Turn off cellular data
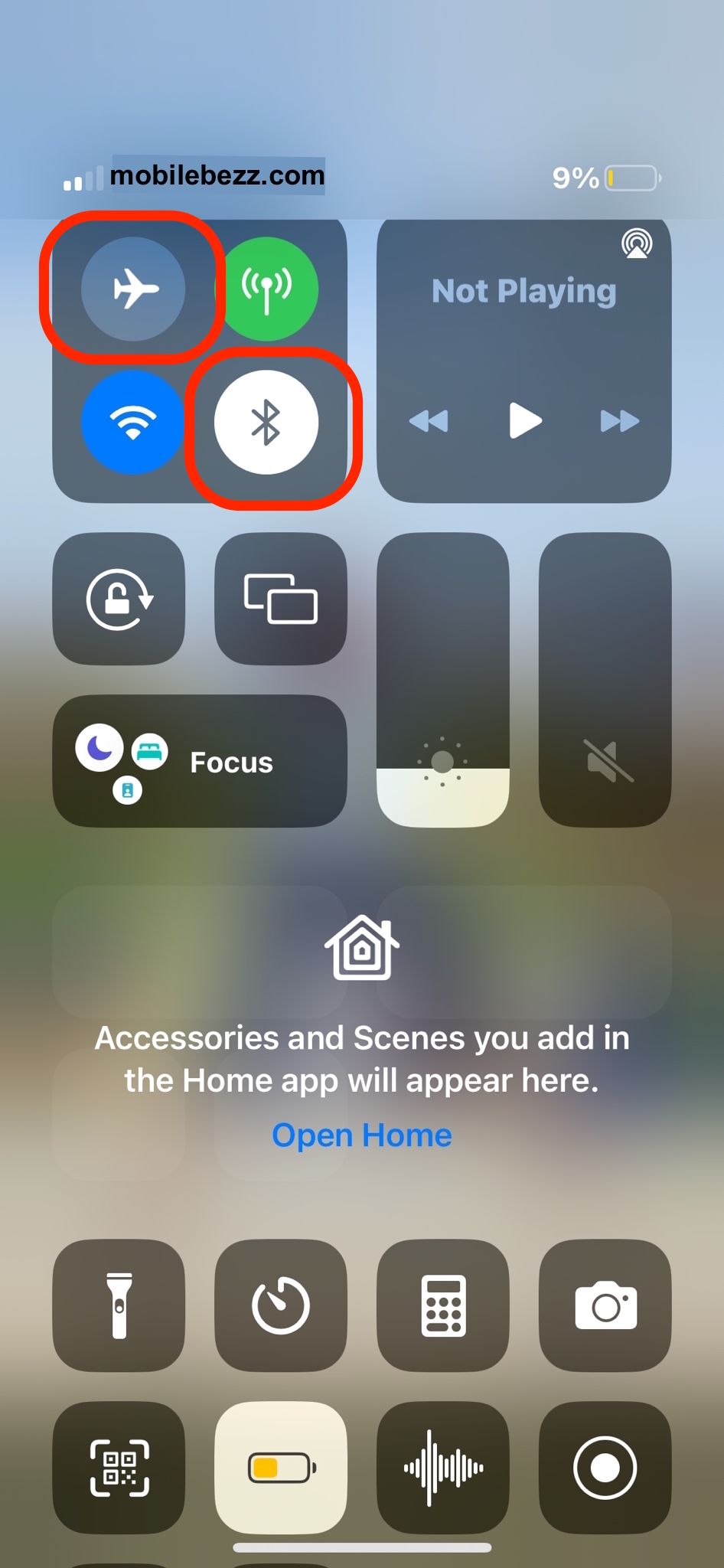724x1568 pixels. point(266,289)
